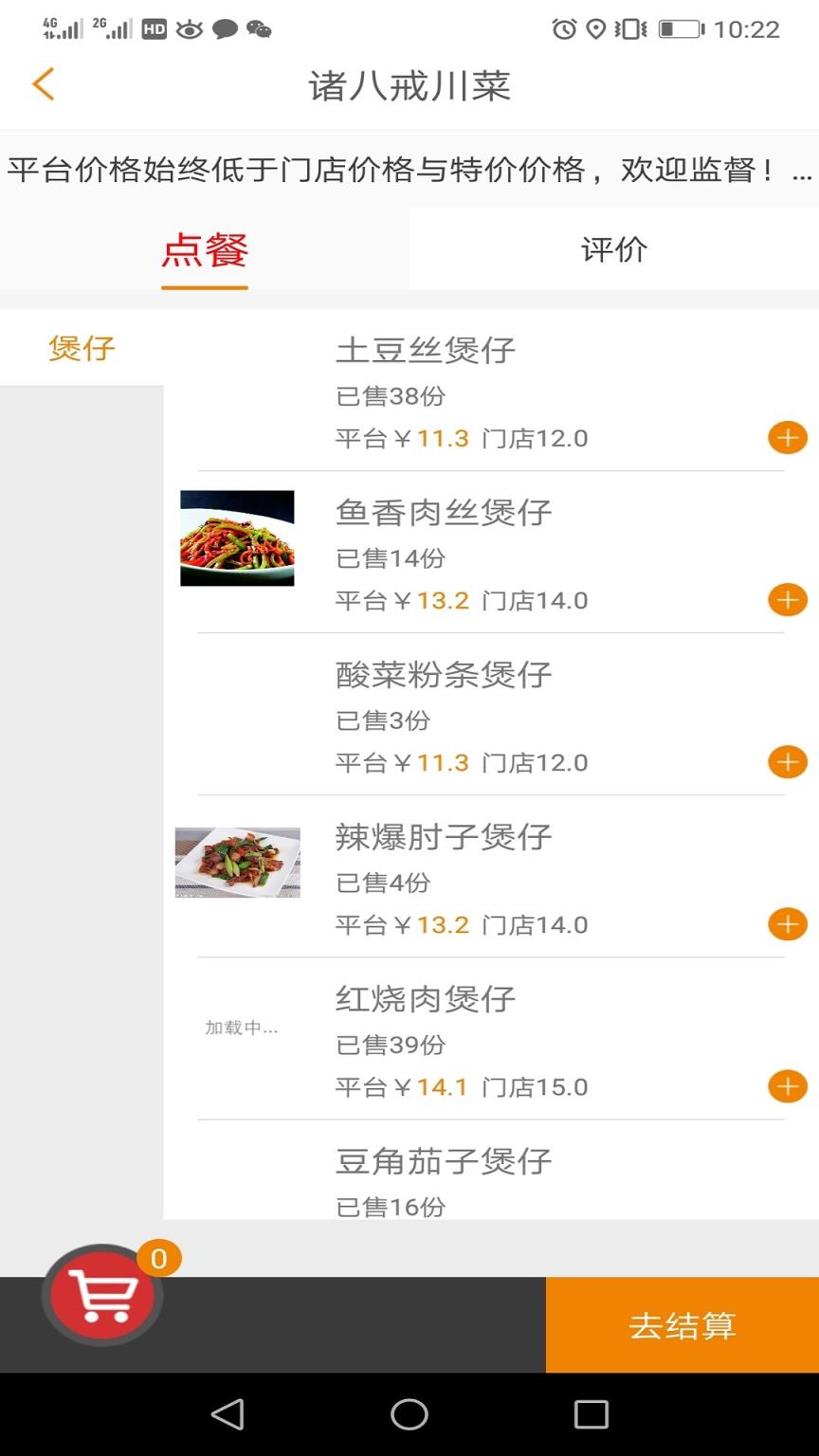View the 鱼香肉丝煲仔 dish photo
Viewport: 819px width, 1456px height.
[x=237, y=537]
